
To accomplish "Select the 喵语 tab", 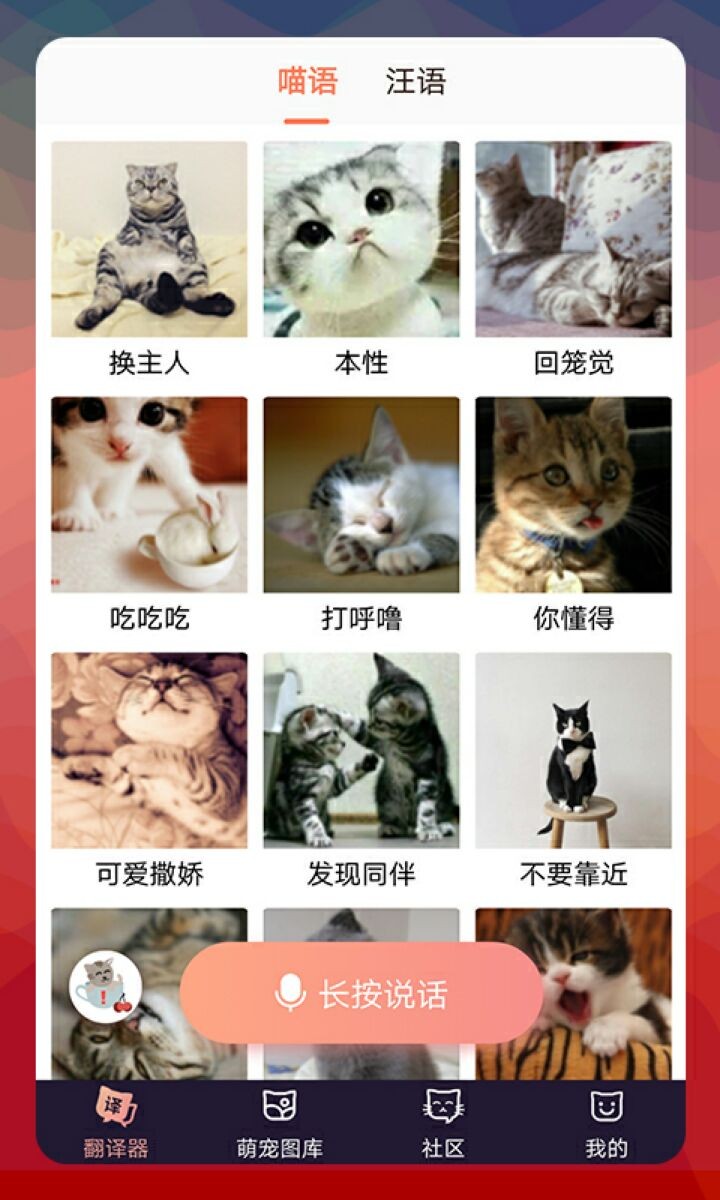I will [307, 82].
